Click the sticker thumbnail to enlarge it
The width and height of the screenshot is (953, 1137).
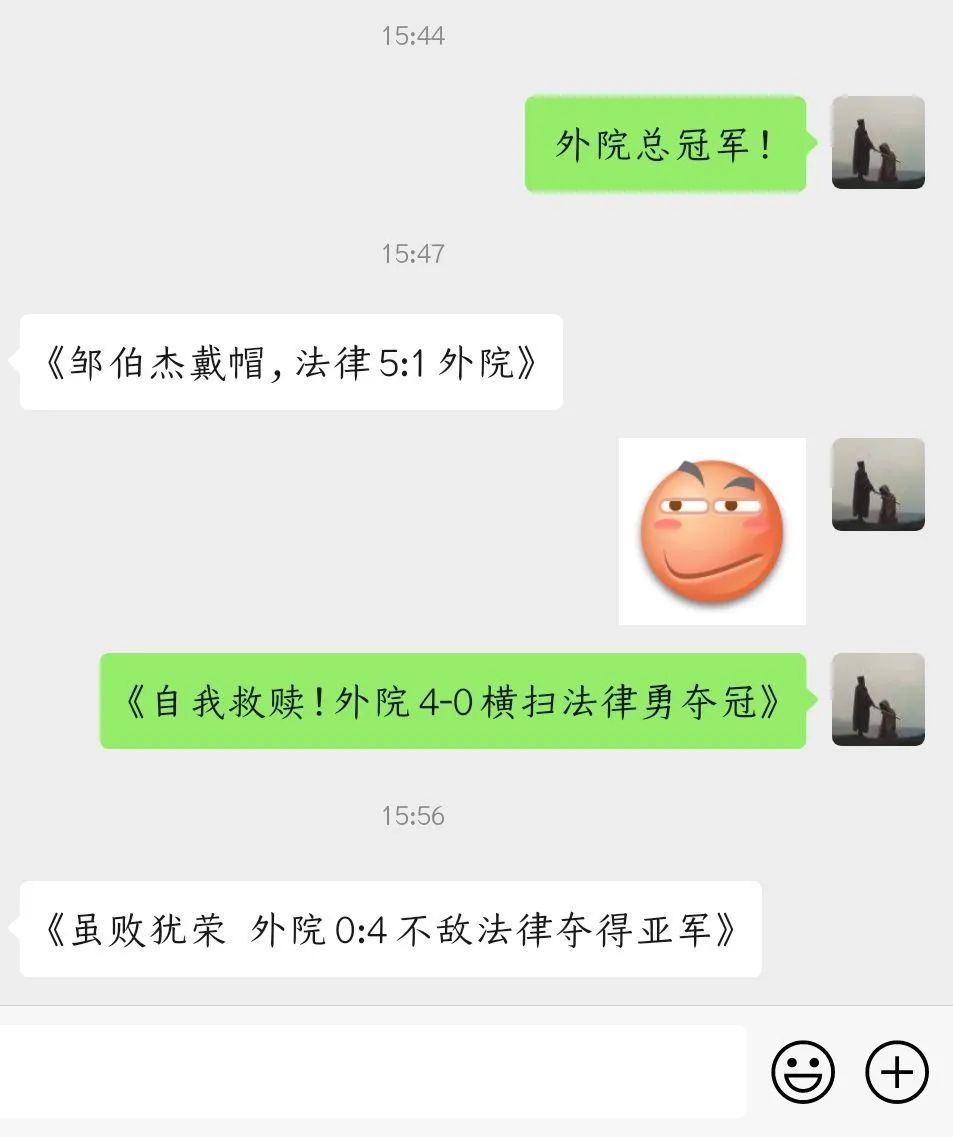[712, 530]
